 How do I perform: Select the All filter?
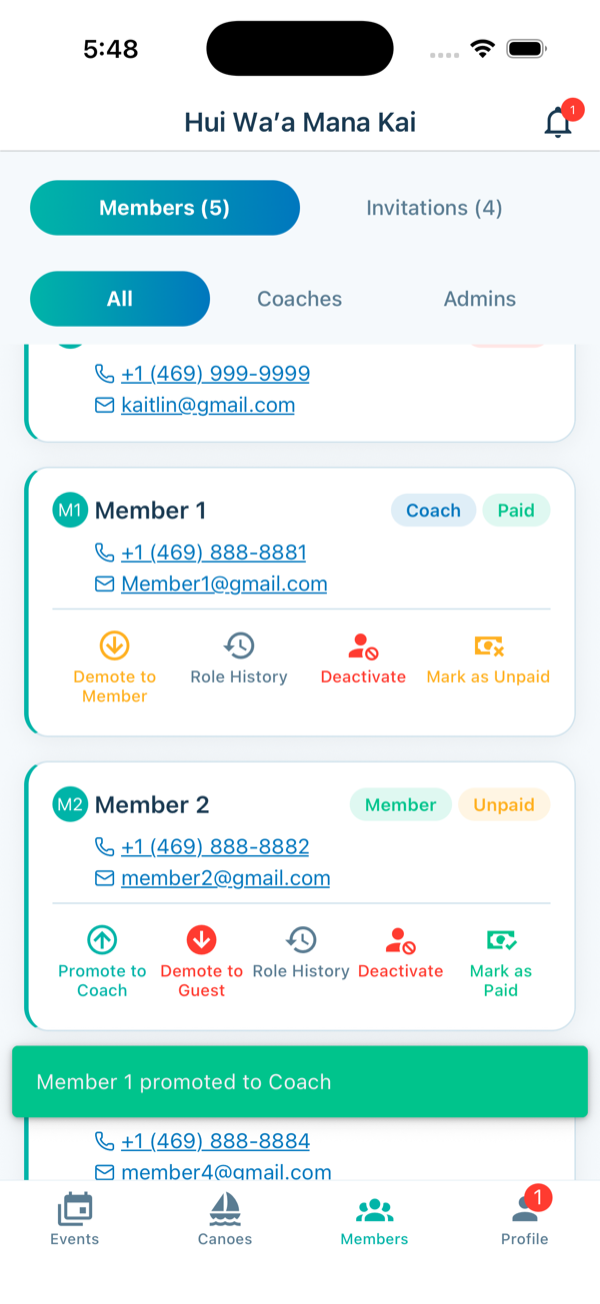(120, 299)
